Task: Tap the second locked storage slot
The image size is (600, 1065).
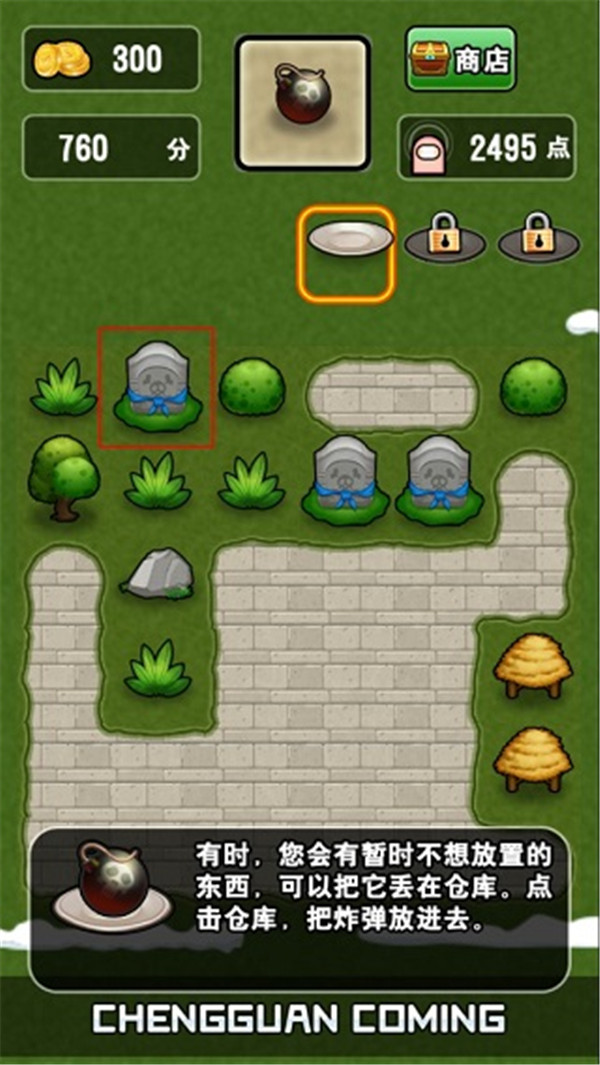Action: tap(538, 238)
